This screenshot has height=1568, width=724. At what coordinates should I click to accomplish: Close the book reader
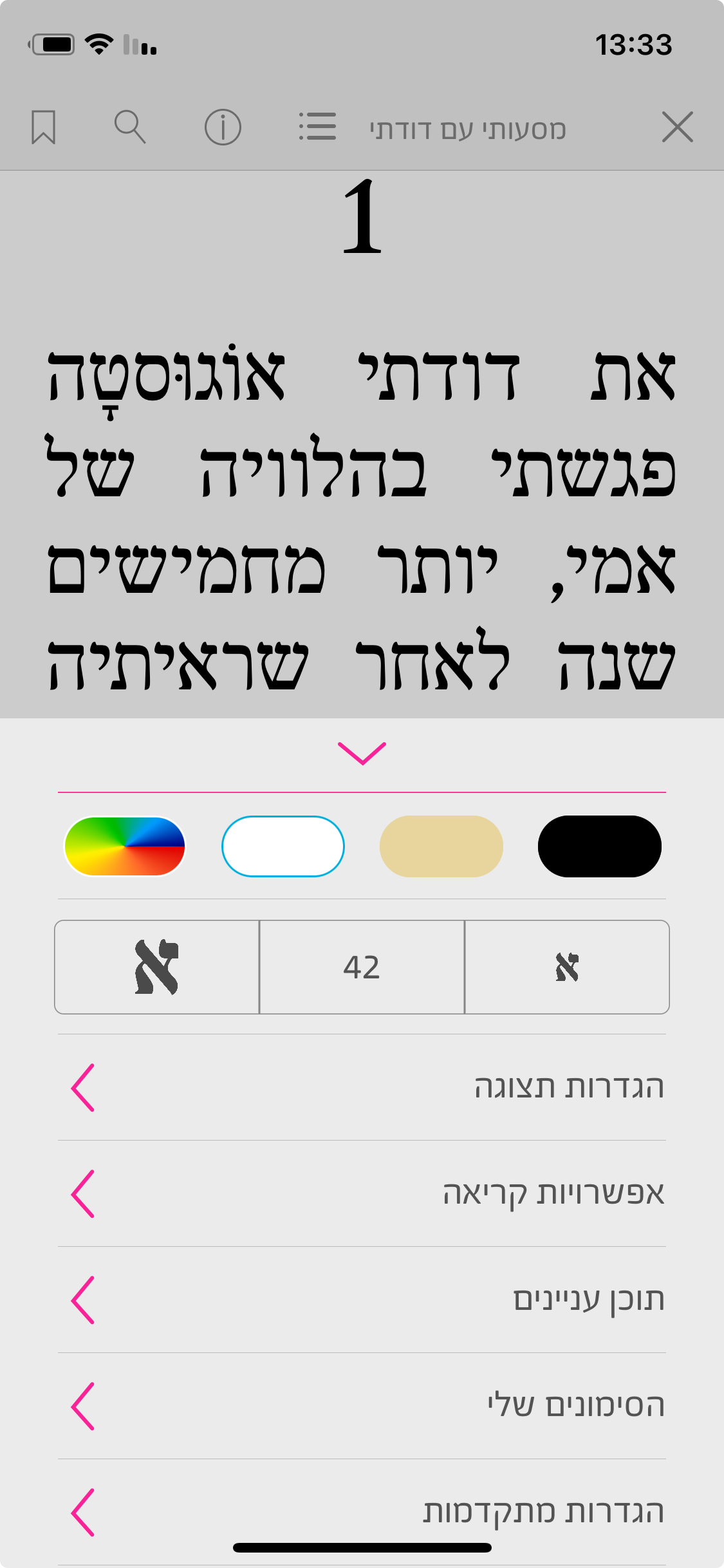[x=677, y=127]
